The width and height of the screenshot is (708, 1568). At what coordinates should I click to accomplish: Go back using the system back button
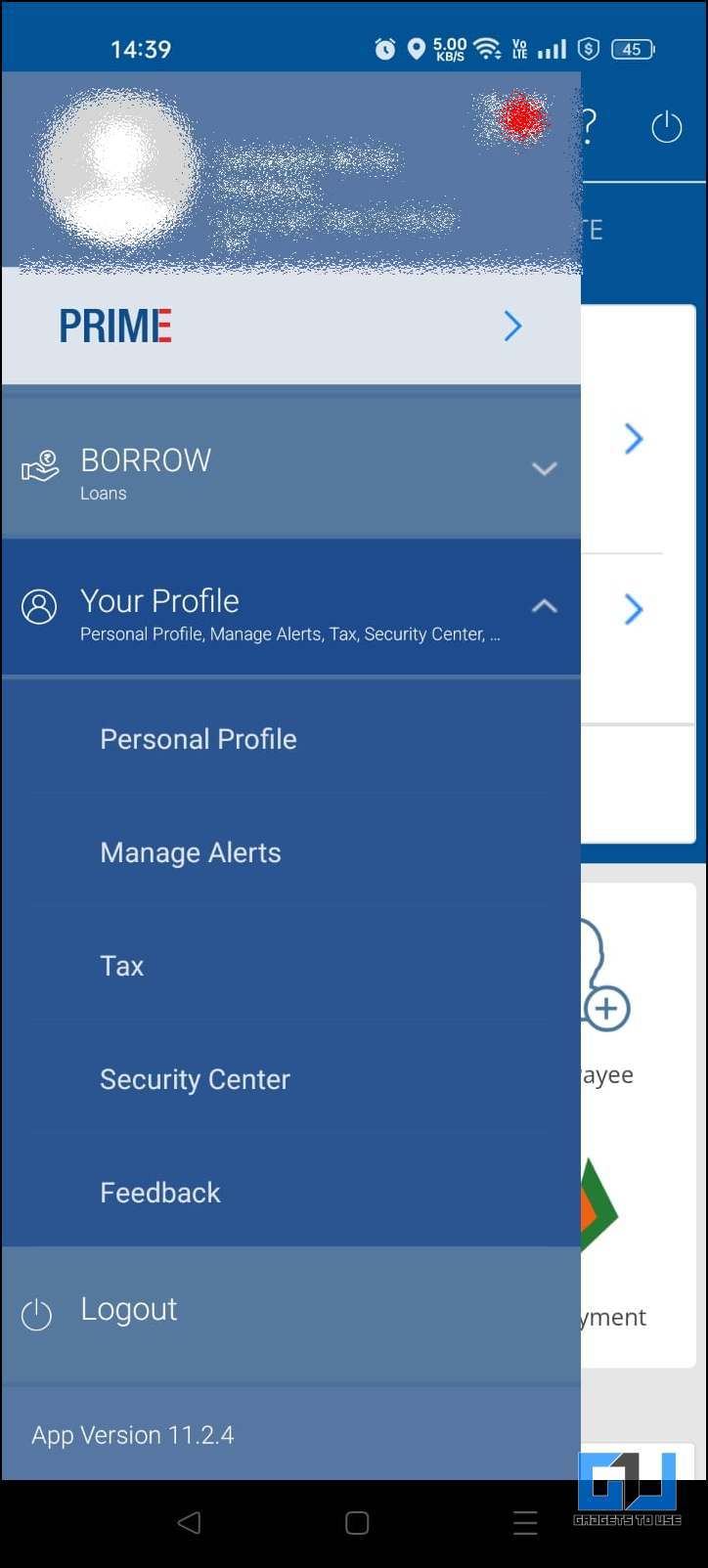pos(190,1522)
